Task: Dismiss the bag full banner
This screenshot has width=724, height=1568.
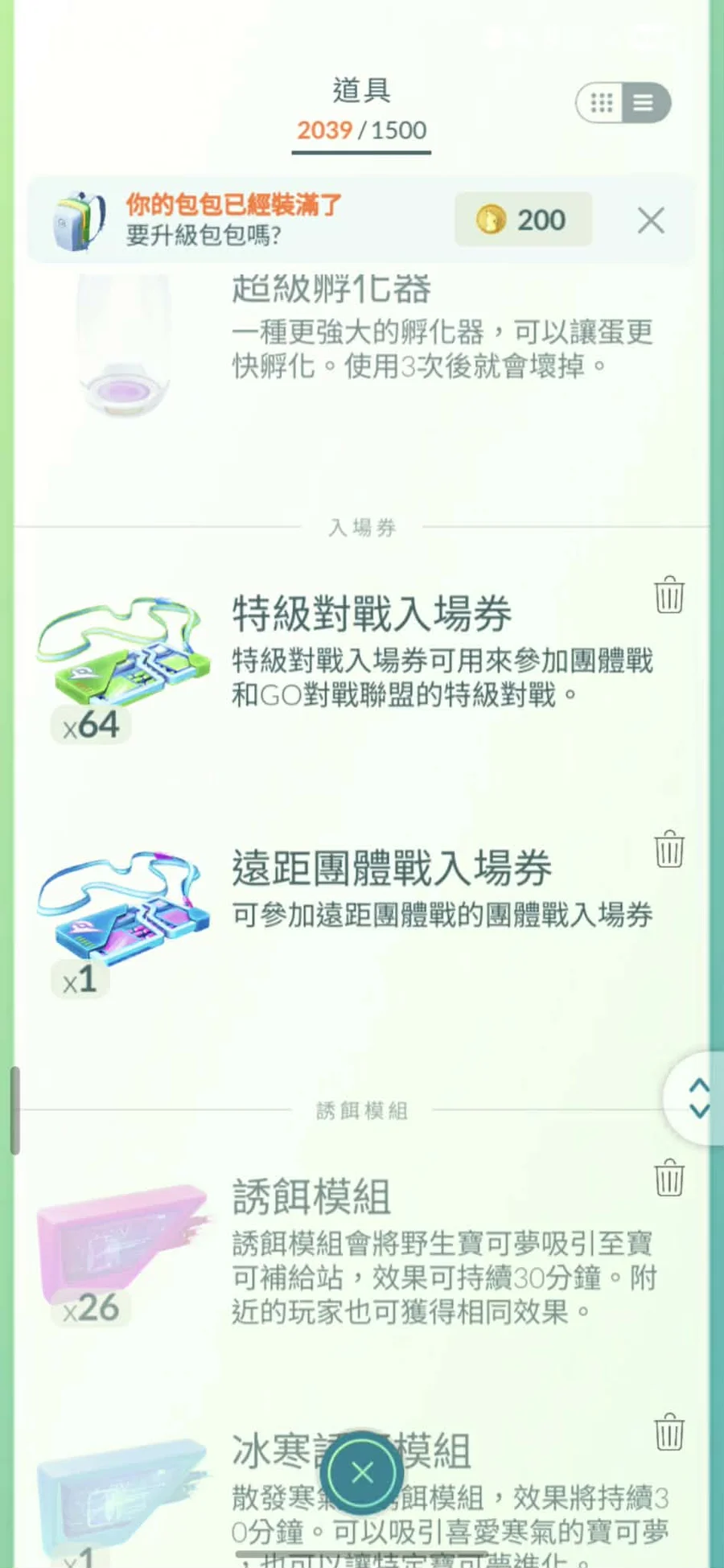Action: point(650,220)
